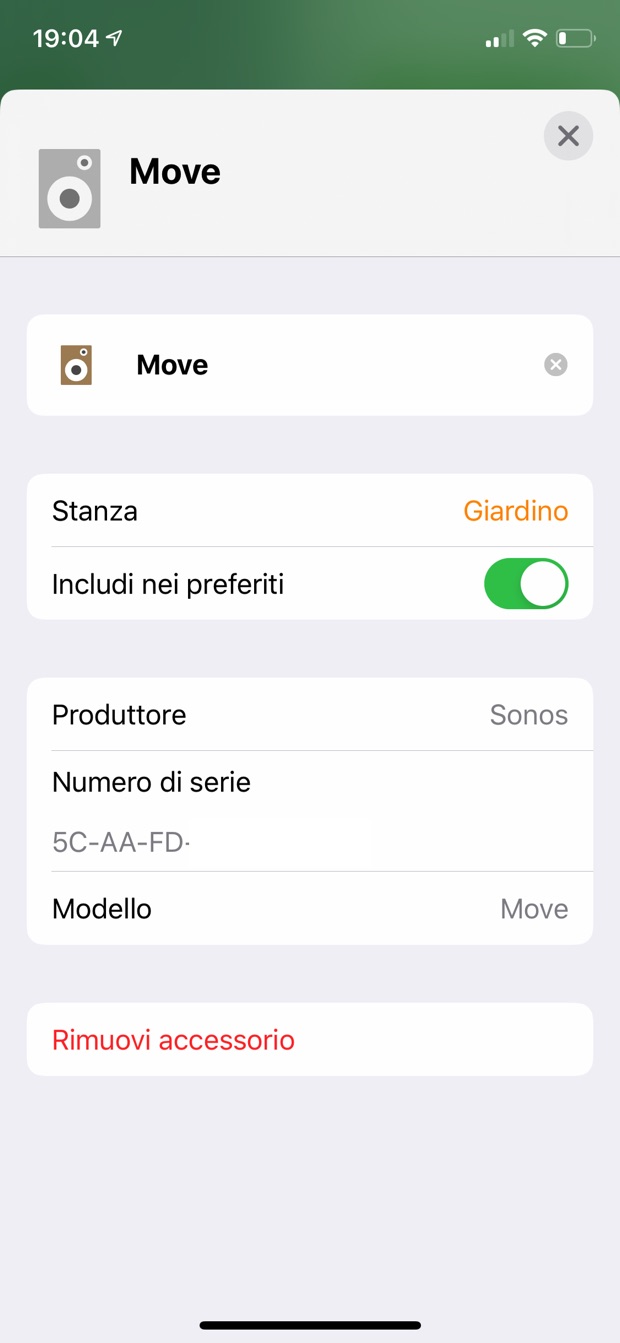Viewport: 620px width, 1343px height.
Task: Close the Move accessory settings sheet
Action: (x=568, y=136)
